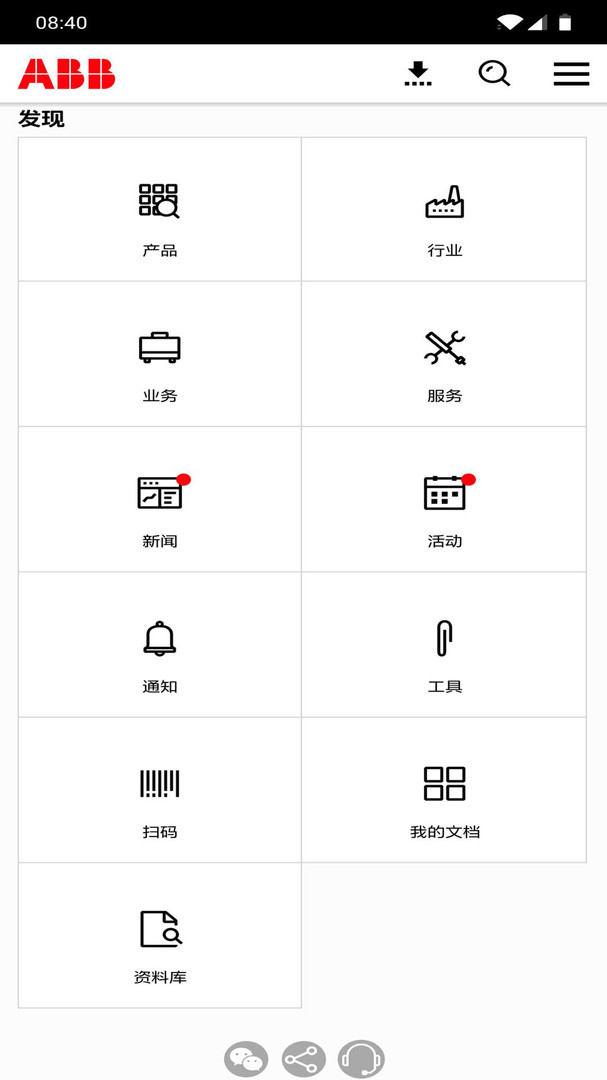Browse the 资料库 library tile
This screenshot has height=1080, width=607.
pos(160,936)
